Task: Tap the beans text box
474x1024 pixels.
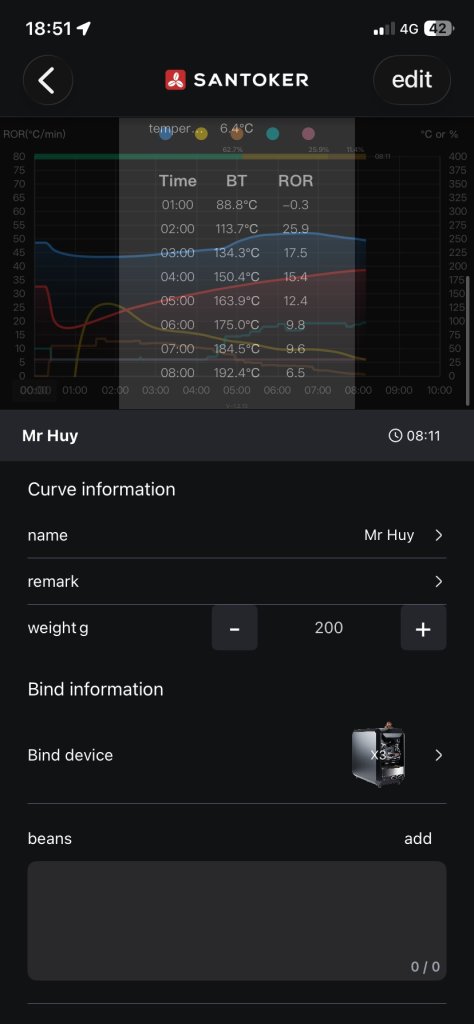Action: click(236, 921)
